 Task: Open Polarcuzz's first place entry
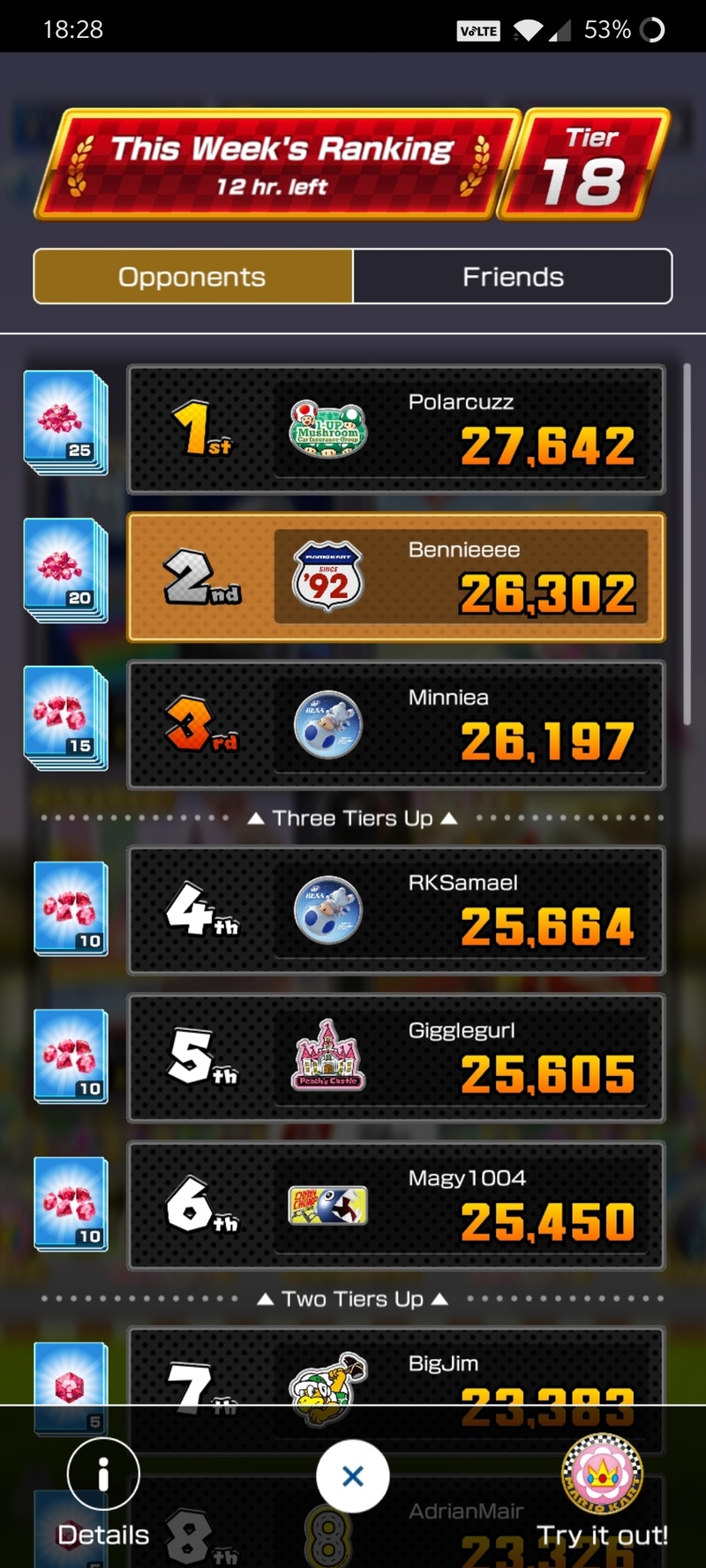click(395, 429)
